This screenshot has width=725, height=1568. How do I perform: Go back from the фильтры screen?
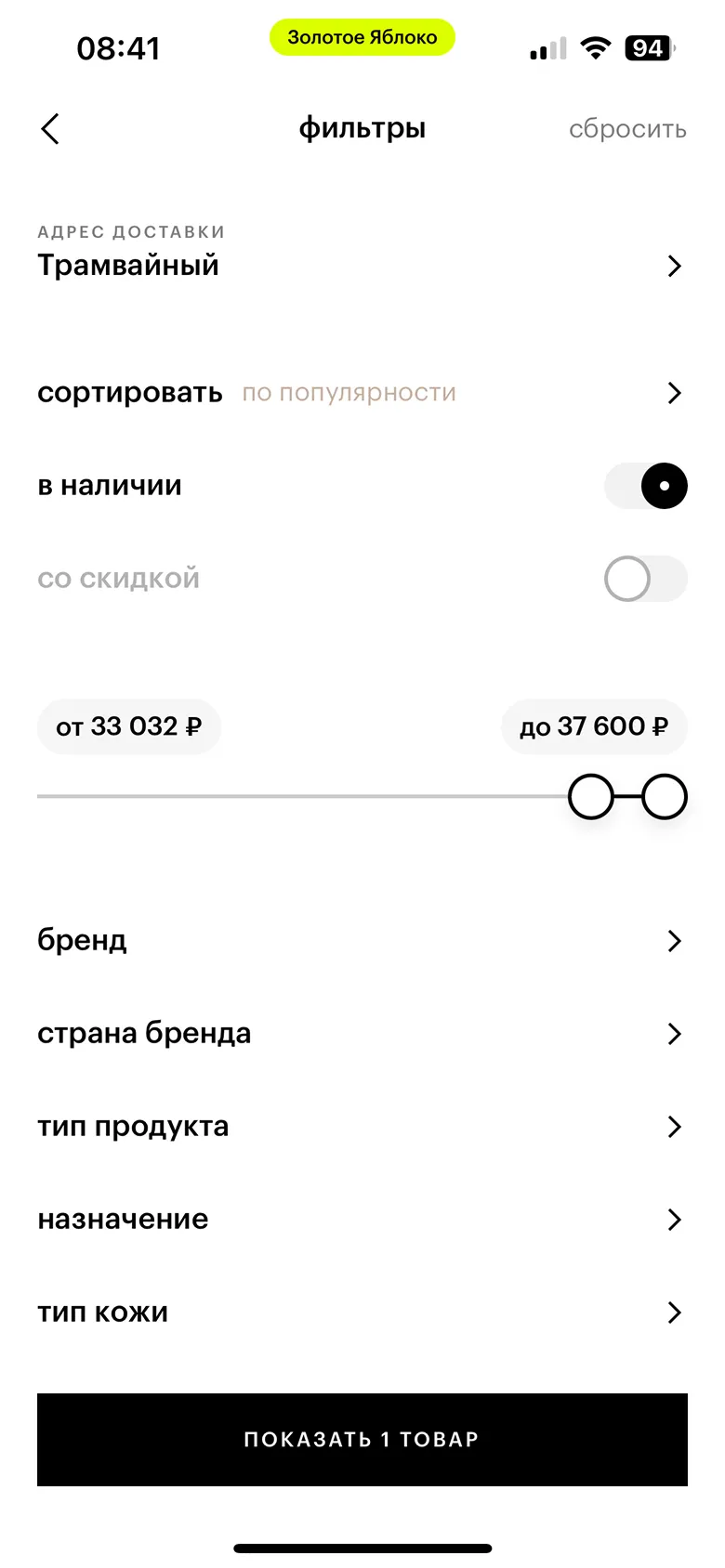(50, 129)
